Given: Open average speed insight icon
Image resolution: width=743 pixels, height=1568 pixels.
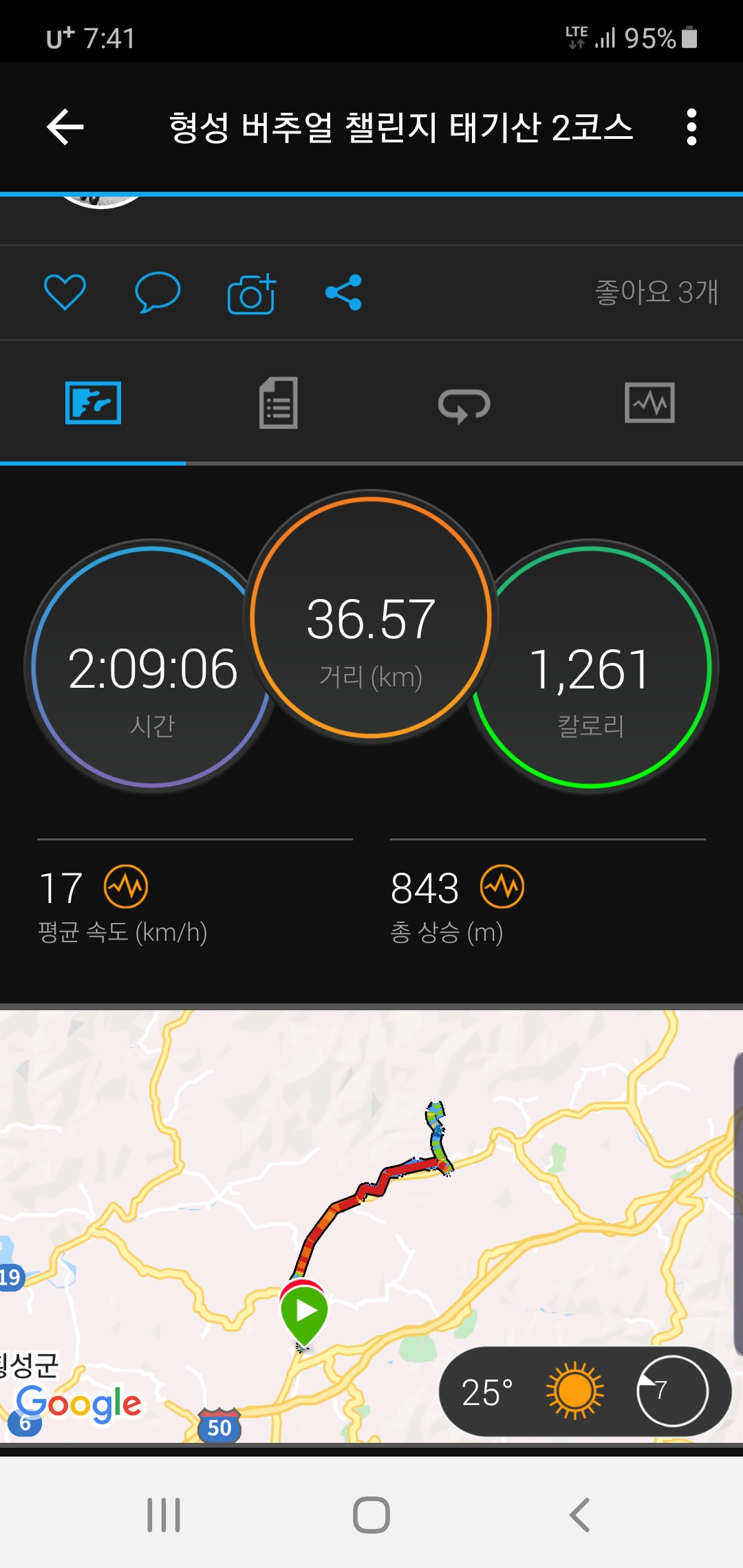Looking at the screenshot, I should click(x=126, y=887).
